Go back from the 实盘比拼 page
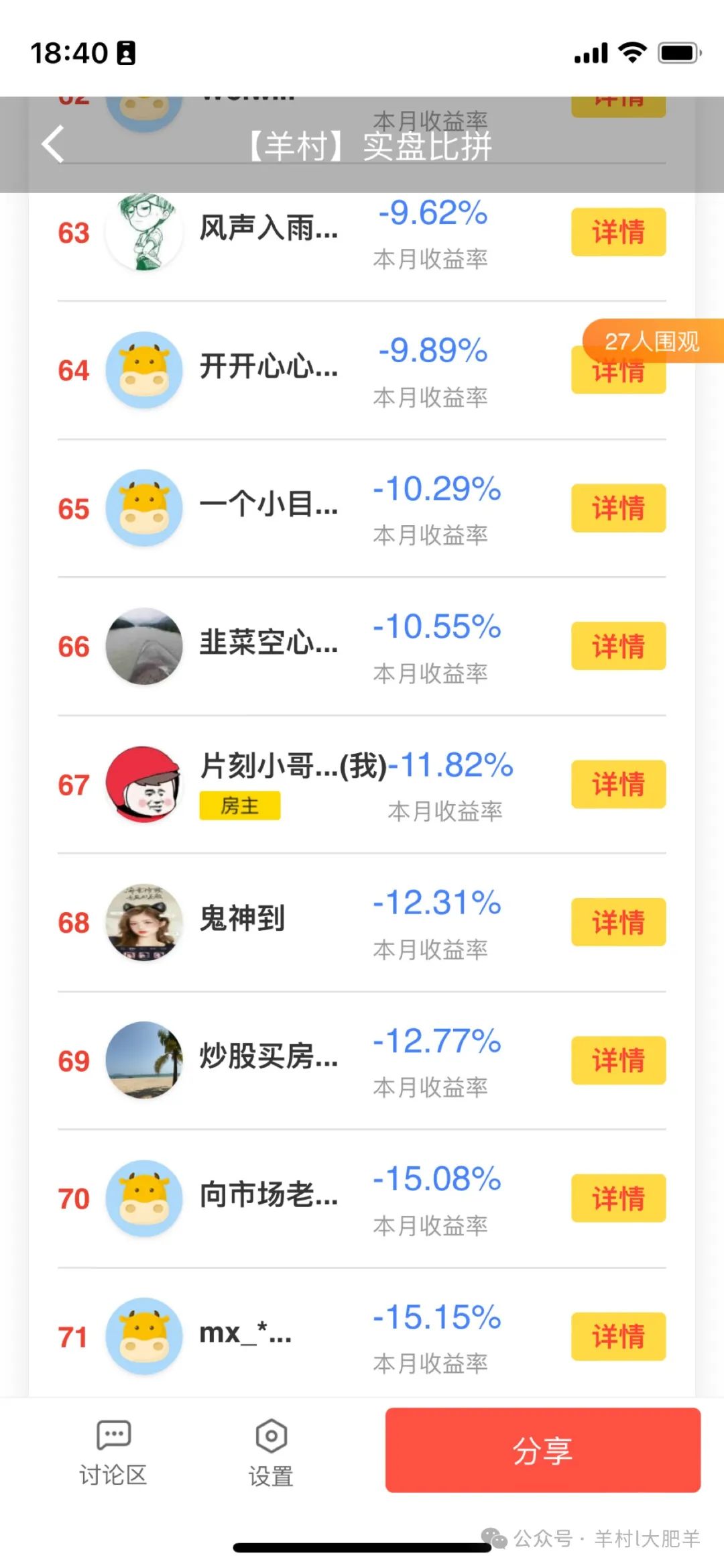 click(54, 144)
